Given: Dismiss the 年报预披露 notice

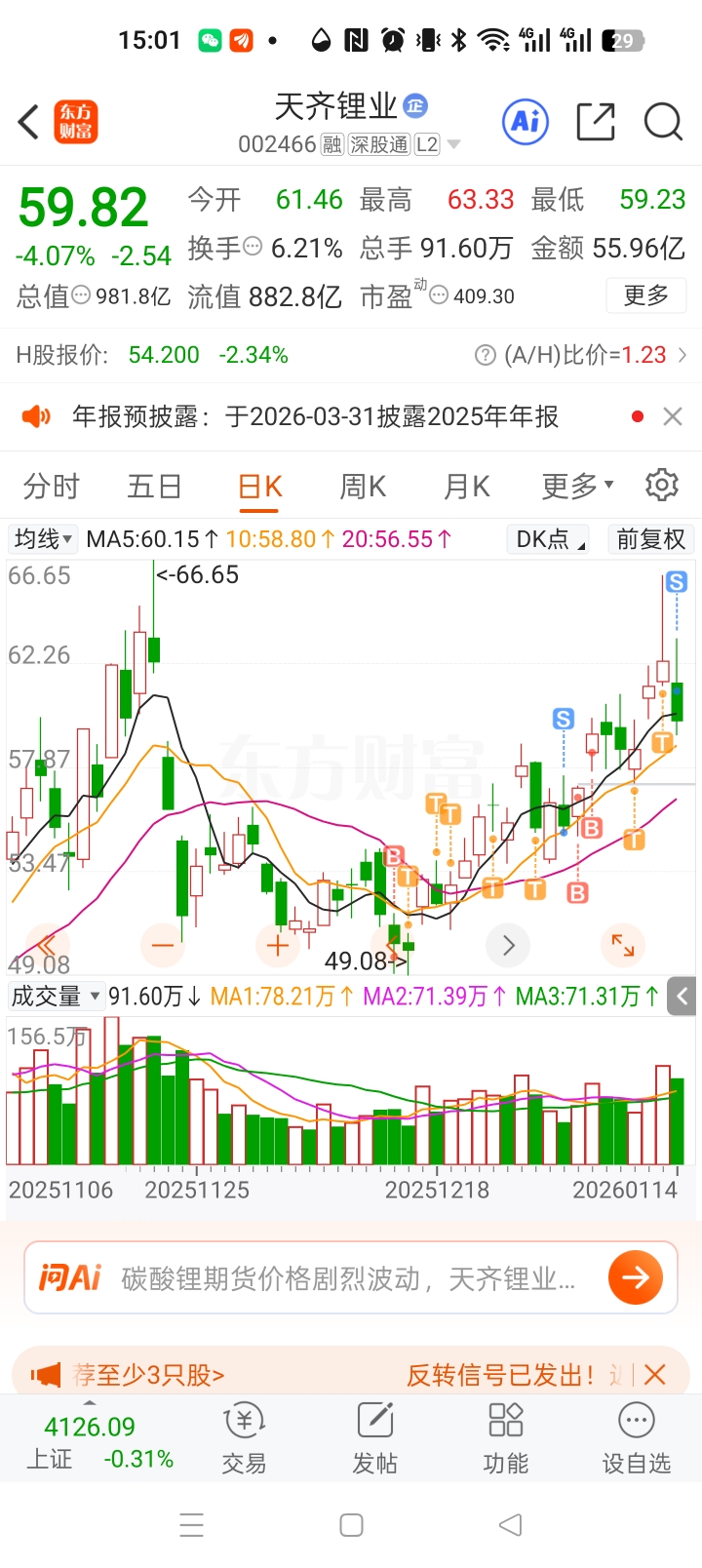Looking at the screenshot, I should 673,416.
